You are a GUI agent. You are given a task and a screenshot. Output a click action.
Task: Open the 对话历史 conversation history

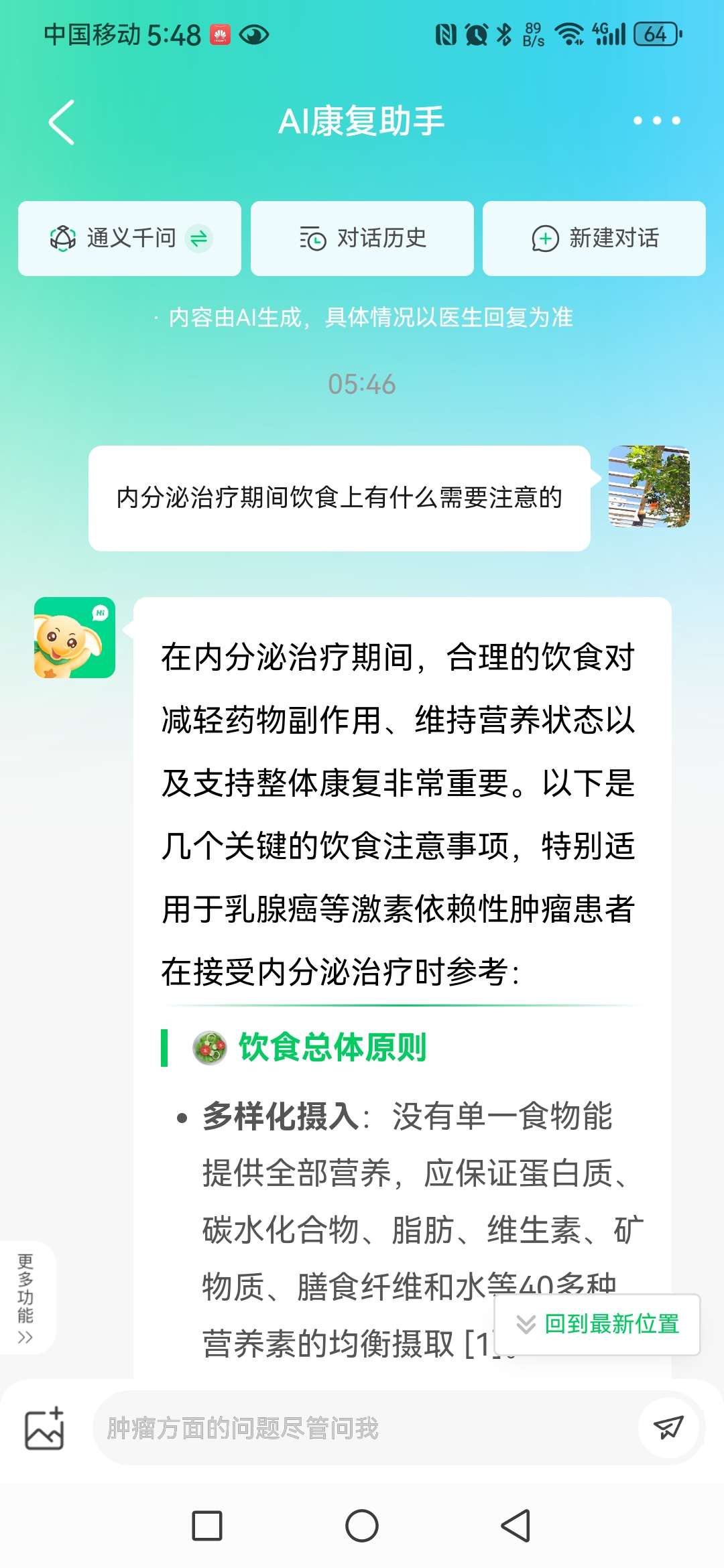click(361, 238)
